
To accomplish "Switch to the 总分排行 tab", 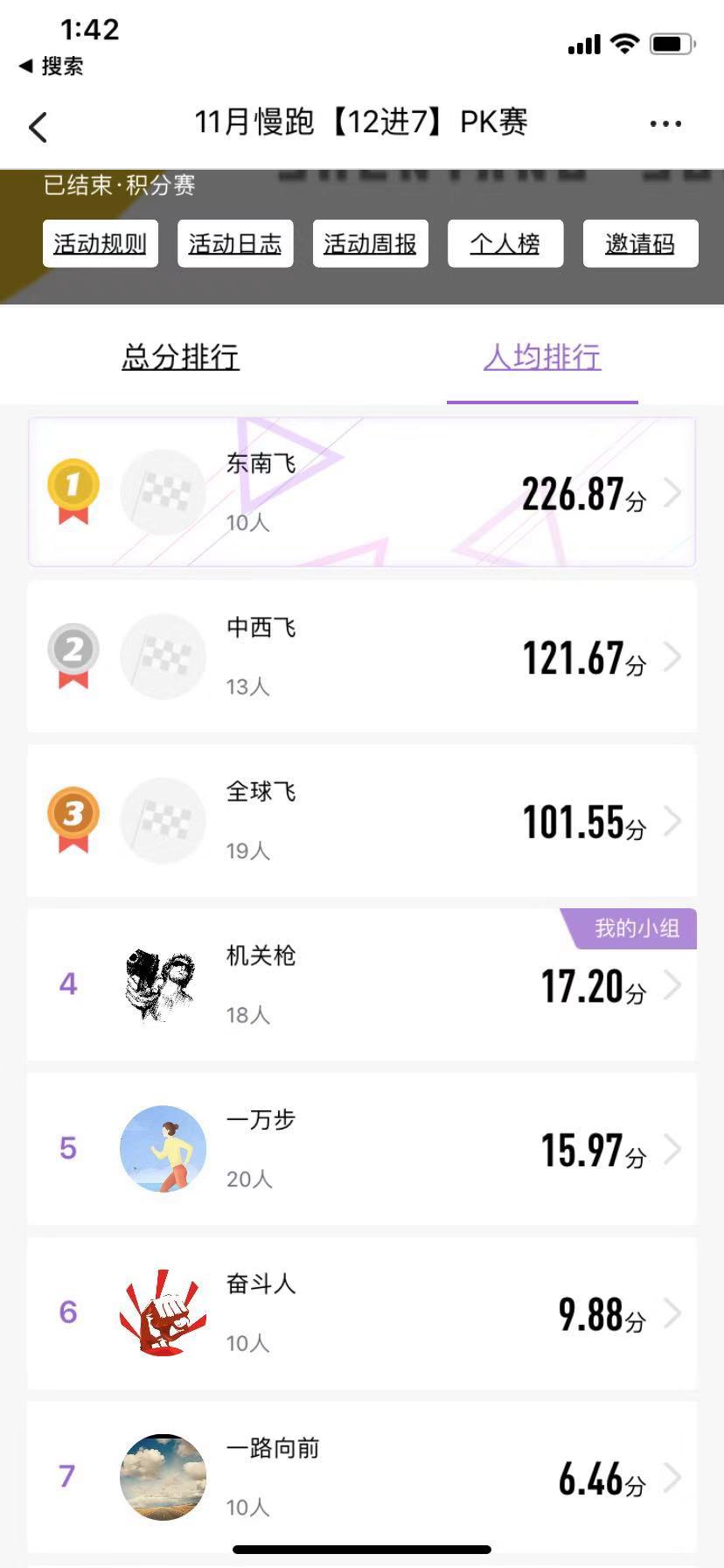I will coord(180,357).
